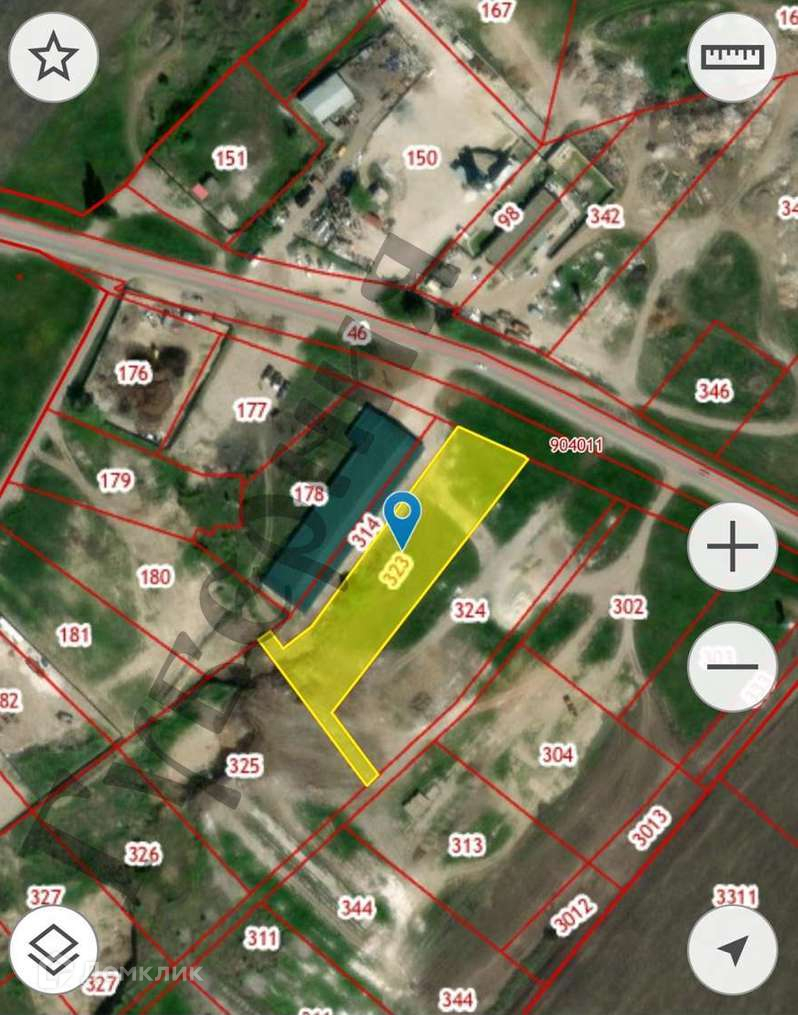Zoom out with the minus button
The height and width of the screenshot is (1015, 798).
pyautogui.click(x=732, y=667)
